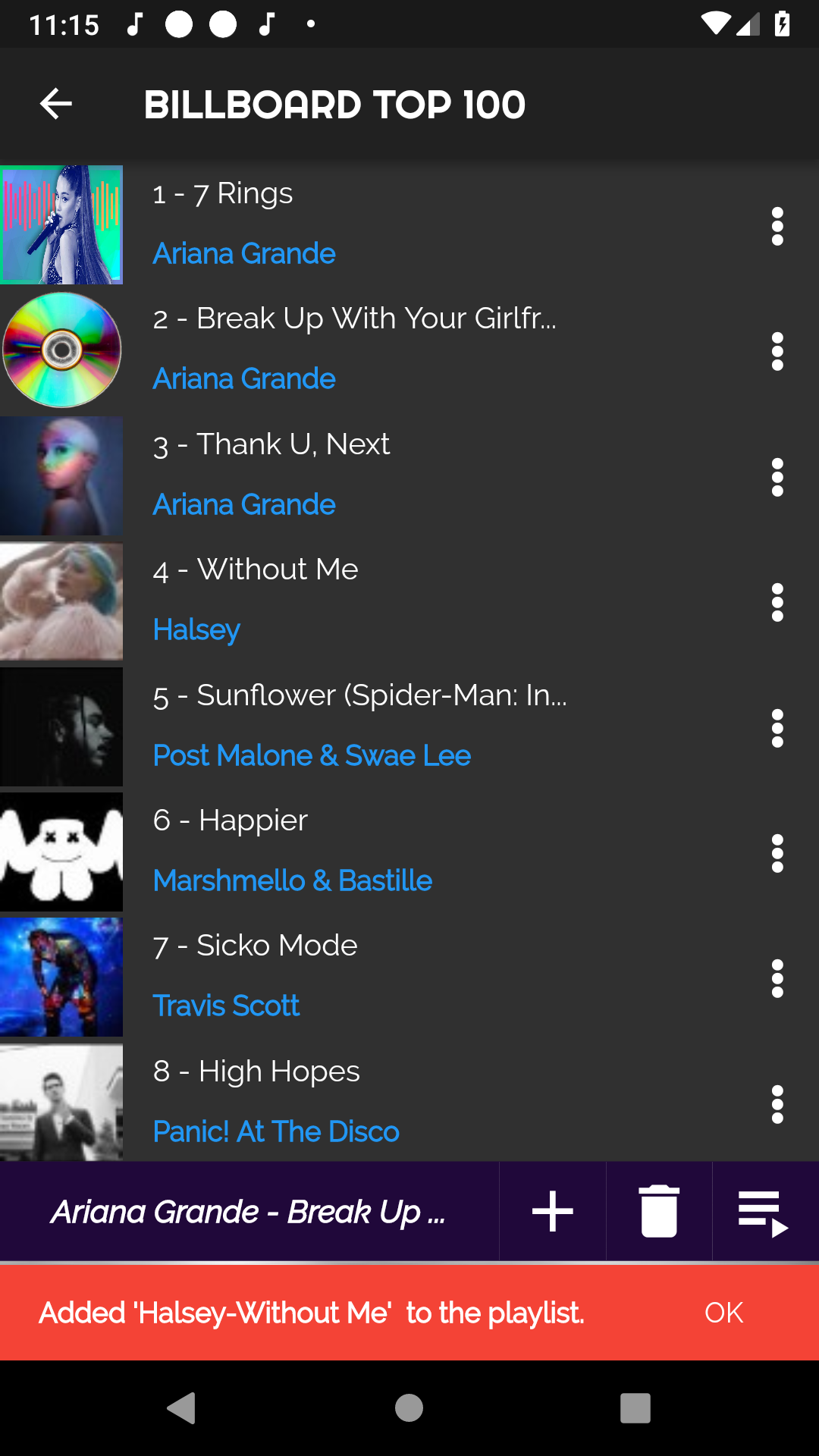819x1456 pixels.
Task: Select Happier by Marshmello & Bastille
Action: click(x=379, y=852)
